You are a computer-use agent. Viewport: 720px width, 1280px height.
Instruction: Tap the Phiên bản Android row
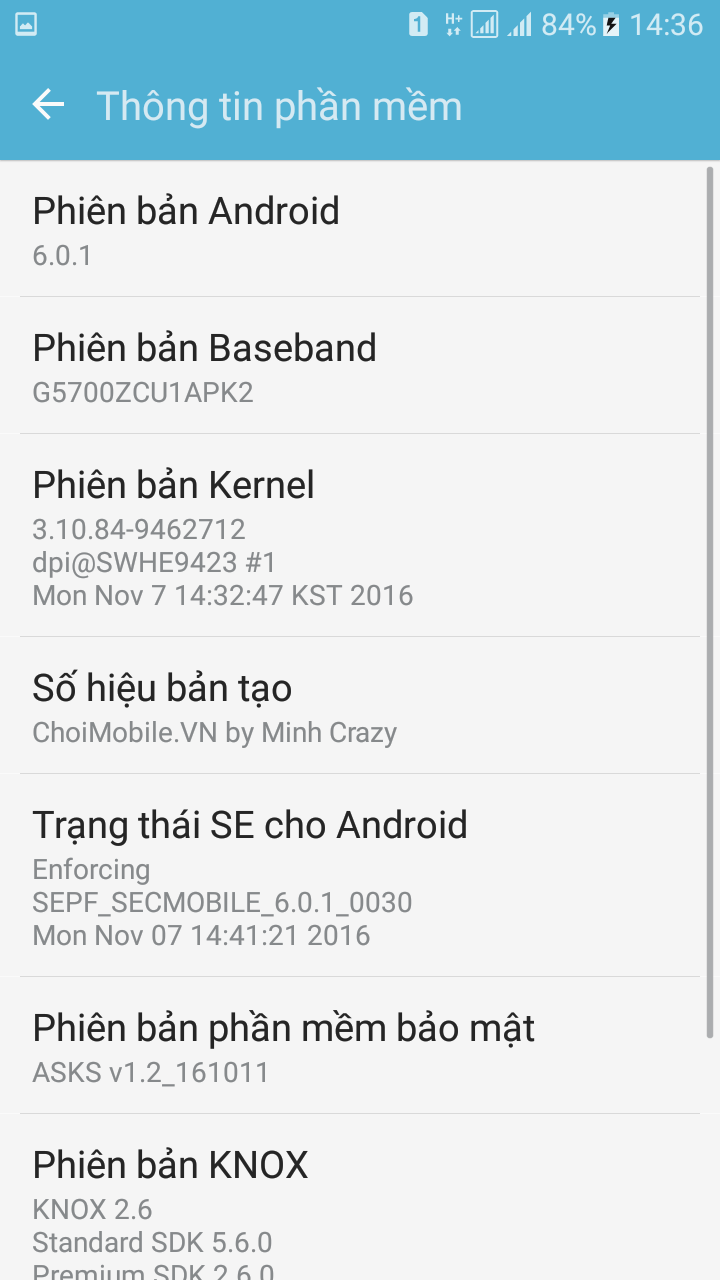pos(360,229)
